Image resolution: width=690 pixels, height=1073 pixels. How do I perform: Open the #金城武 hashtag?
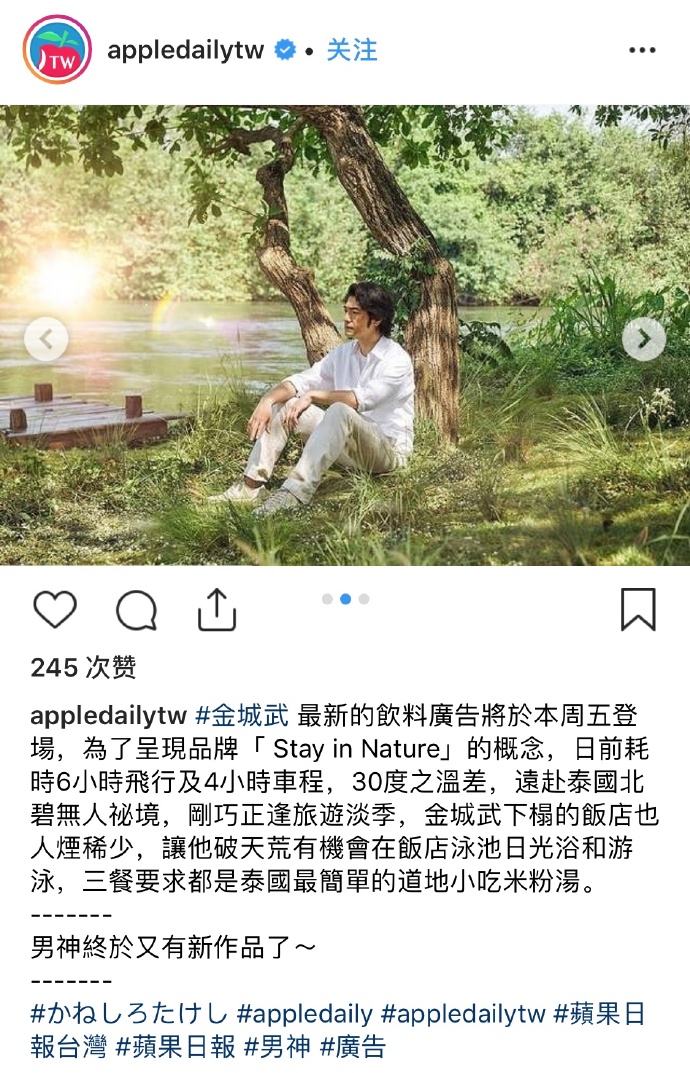point(242,716)
